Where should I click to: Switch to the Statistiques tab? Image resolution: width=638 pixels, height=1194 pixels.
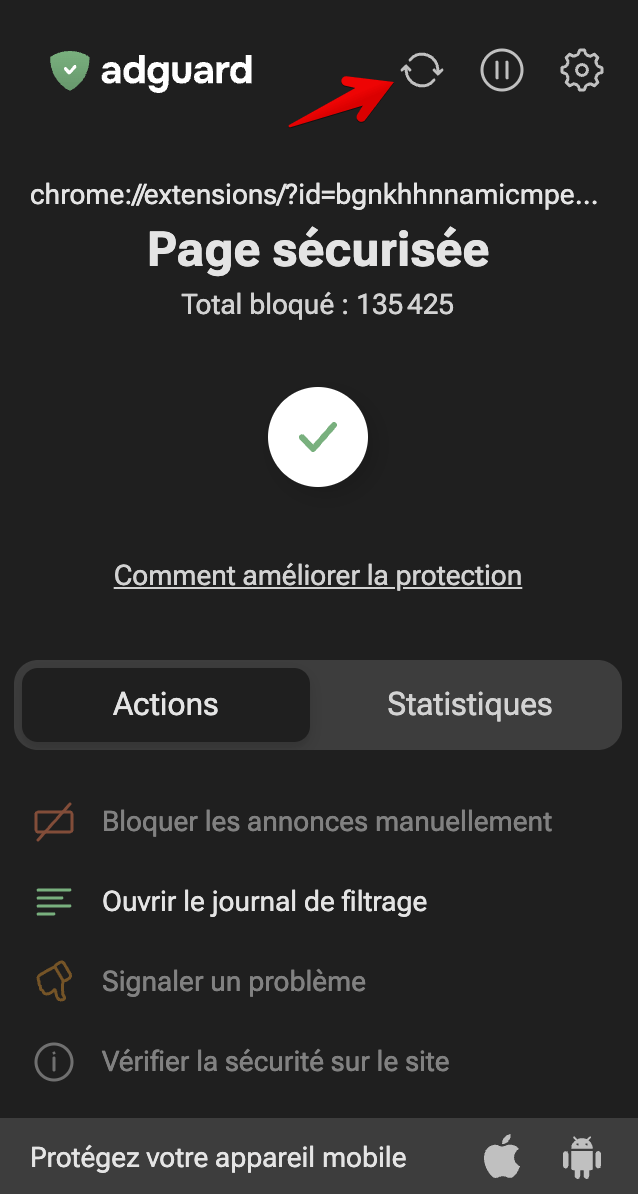point(469,704)
